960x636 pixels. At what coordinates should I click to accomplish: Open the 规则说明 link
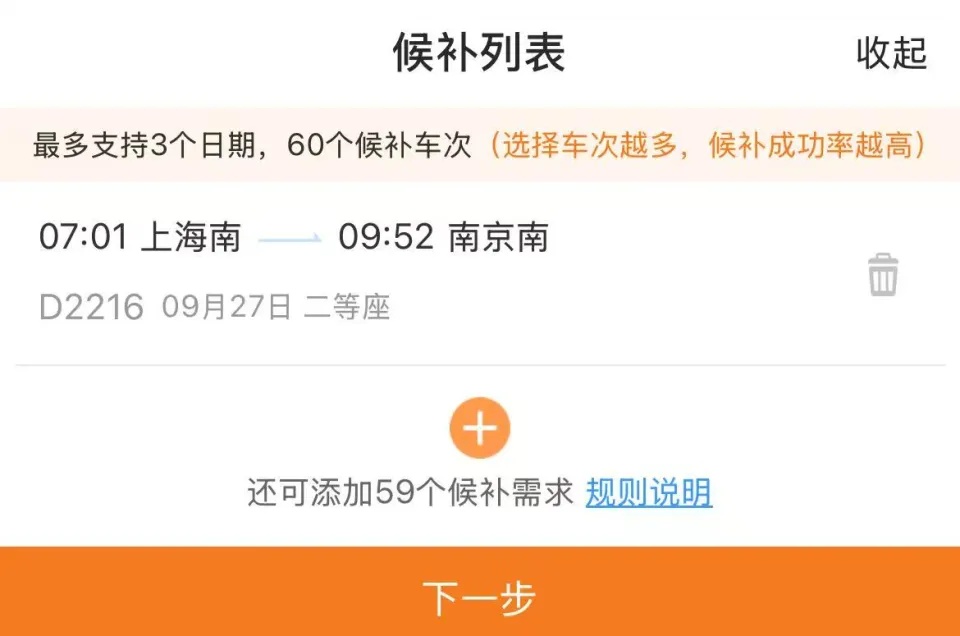click(x=649, y=493)
